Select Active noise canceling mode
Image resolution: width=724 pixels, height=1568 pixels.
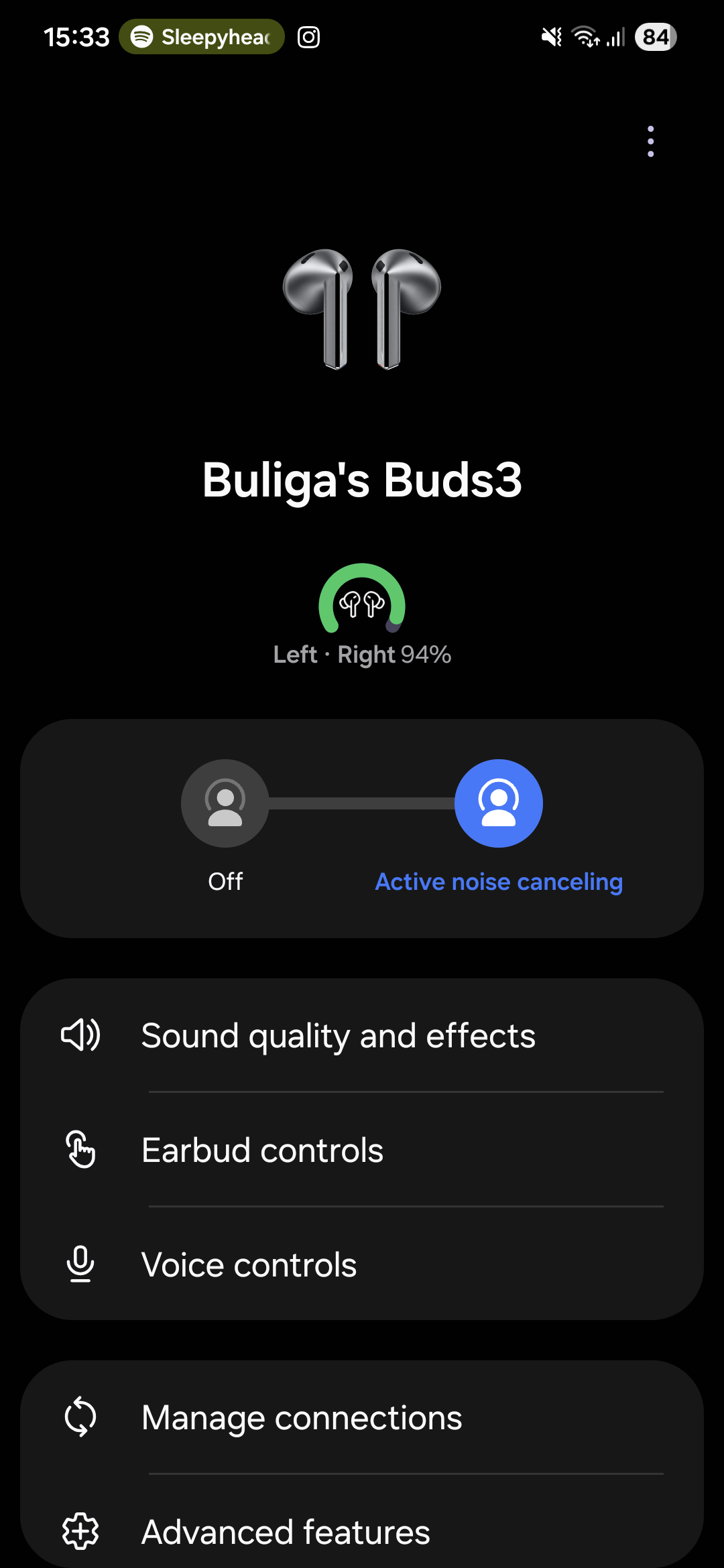(x=498, y=803)
